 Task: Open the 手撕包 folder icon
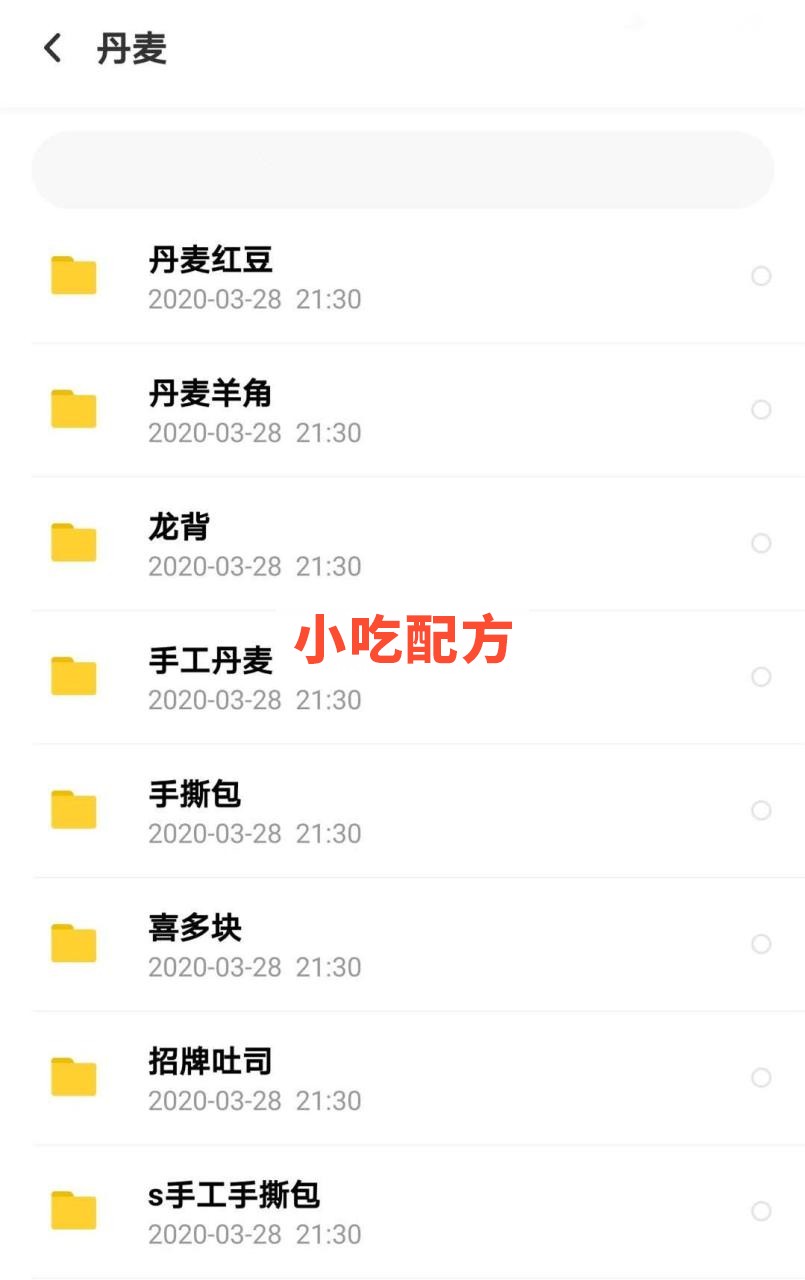[73, 810]
